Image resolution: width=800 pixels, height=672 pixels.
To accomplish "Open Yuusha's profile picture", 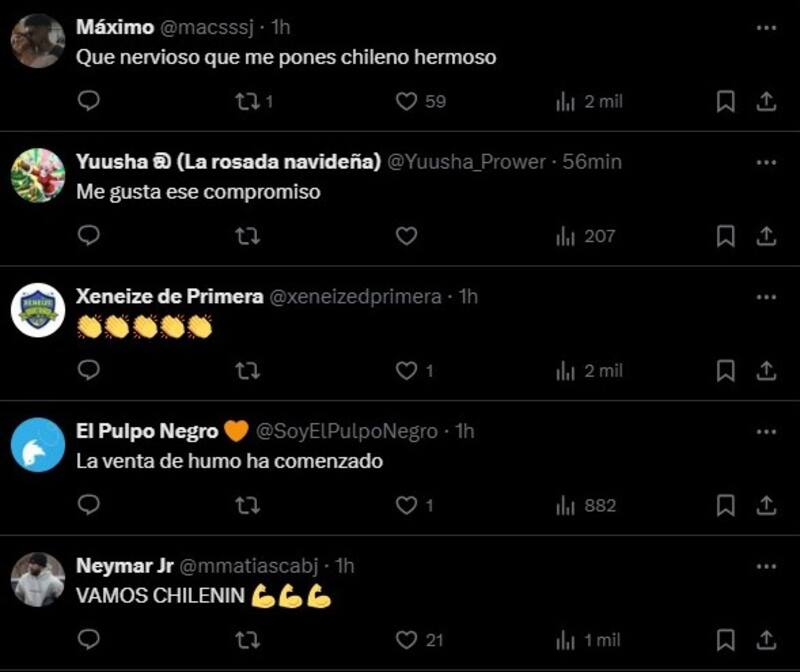I will [x=38, y=175].
